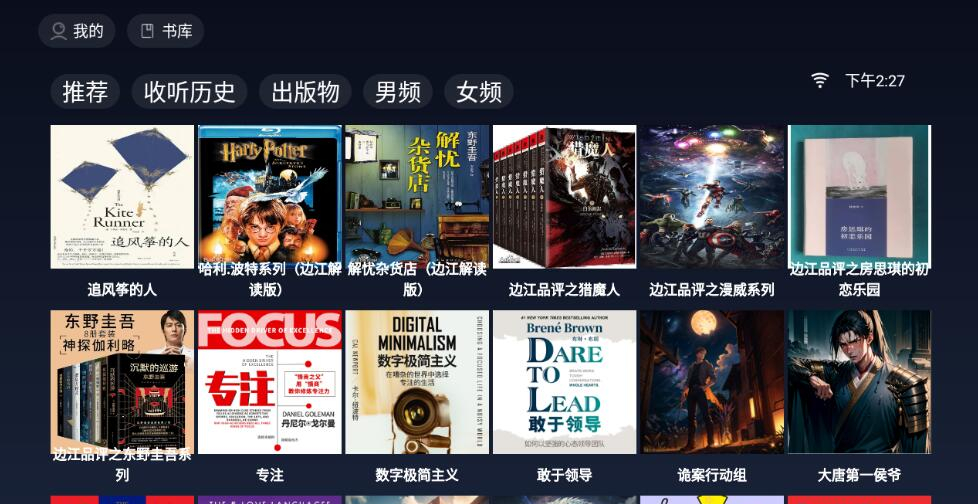The height and width of the screenshot is (504, 978).
Task: Open the 我的 profile button
Action: (x=77, y=31)
